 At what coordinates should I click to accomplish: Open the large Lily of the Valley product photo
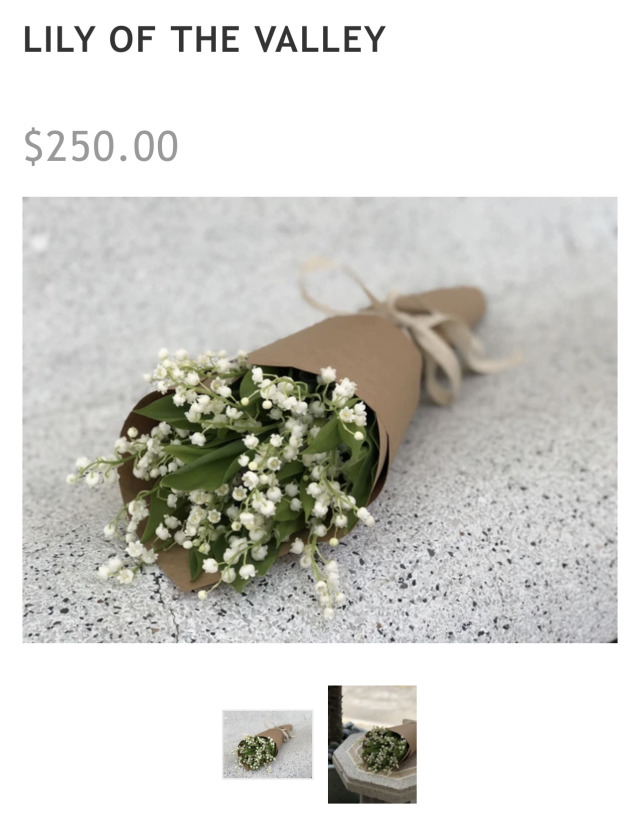point(320,420)
